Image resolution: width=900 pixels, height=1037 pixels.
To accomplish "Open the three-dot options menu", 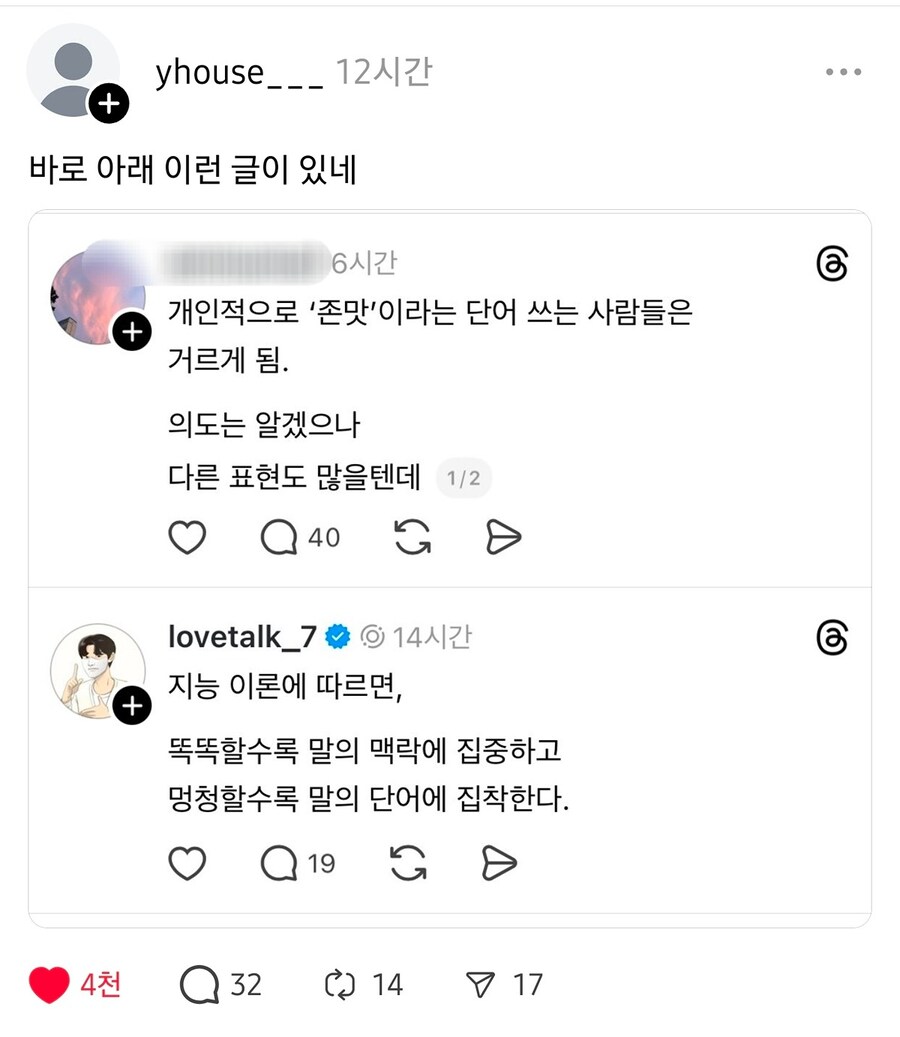I will coord(843,70).
